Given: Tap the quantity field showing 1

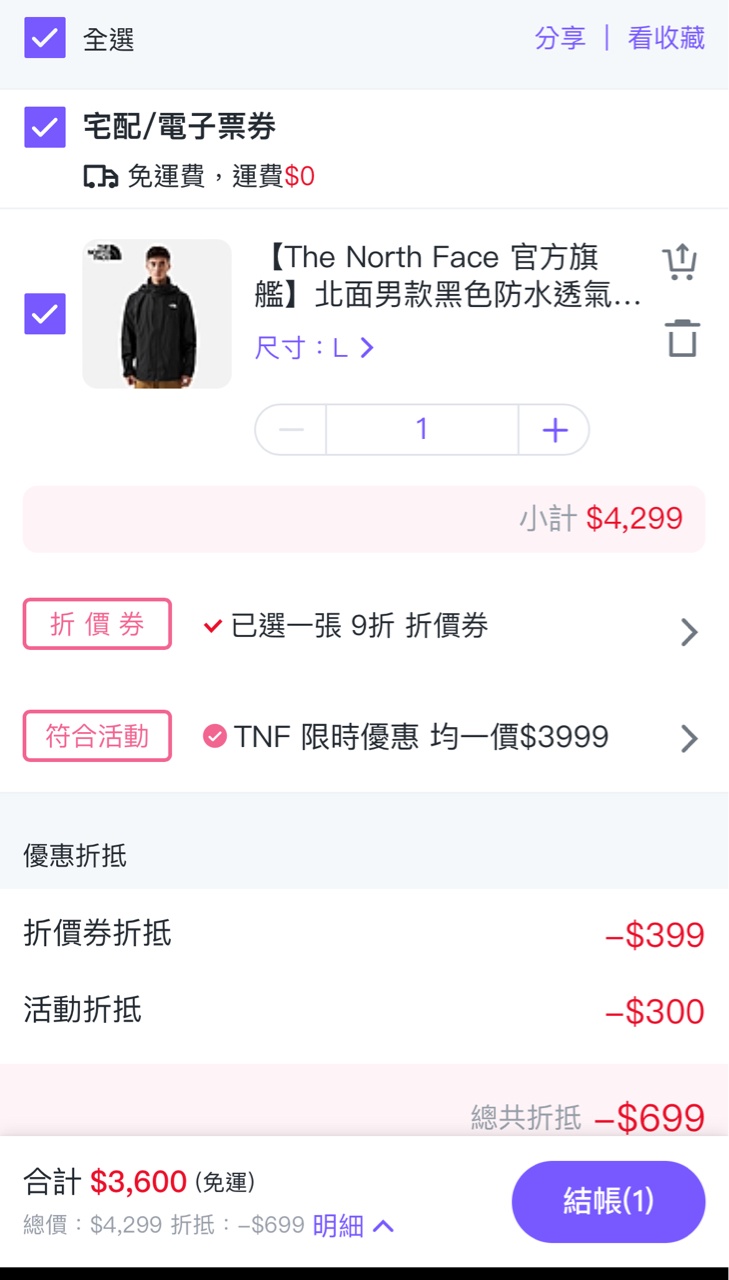Looking at the screenshot, I should [x=422, y=430].
